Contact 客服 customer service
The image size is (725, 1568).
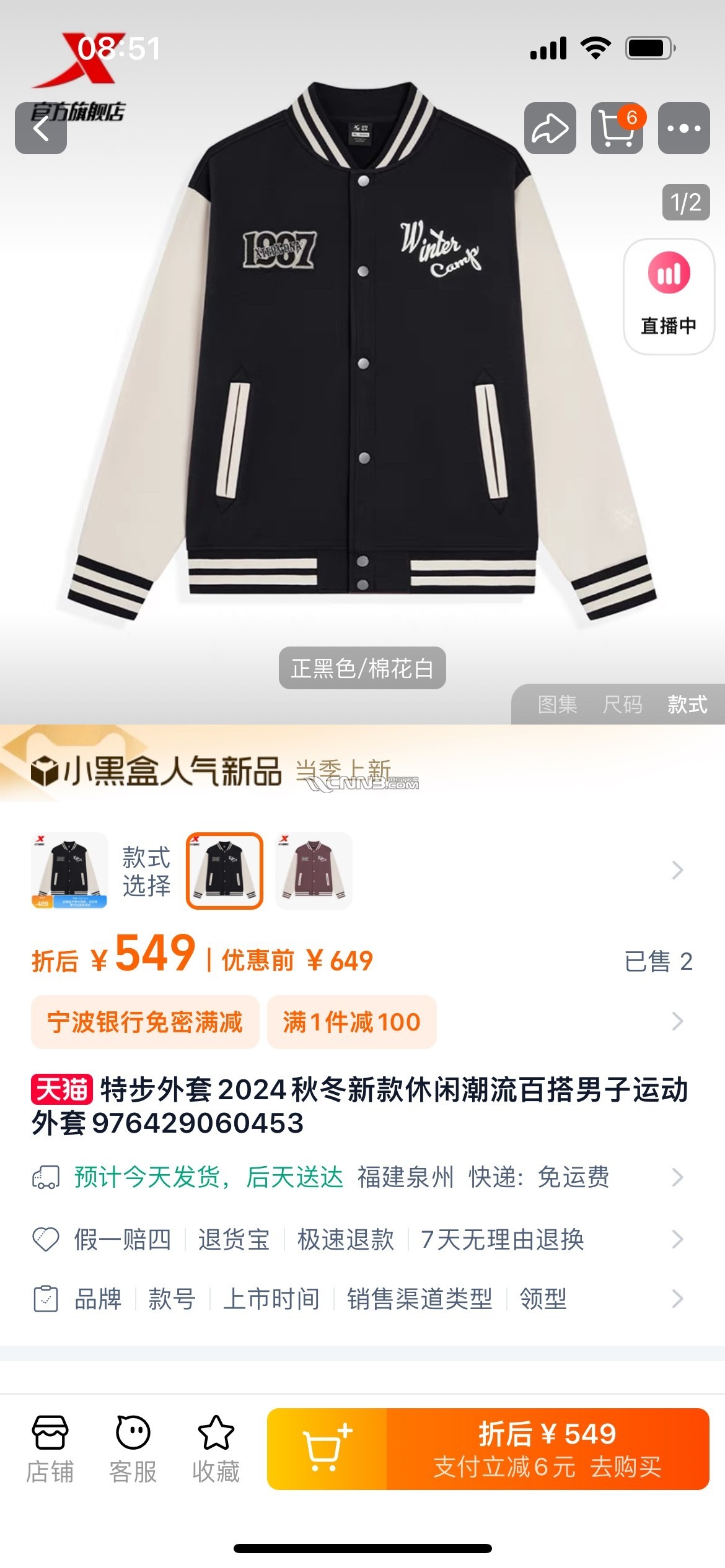tap(133, 1449)
